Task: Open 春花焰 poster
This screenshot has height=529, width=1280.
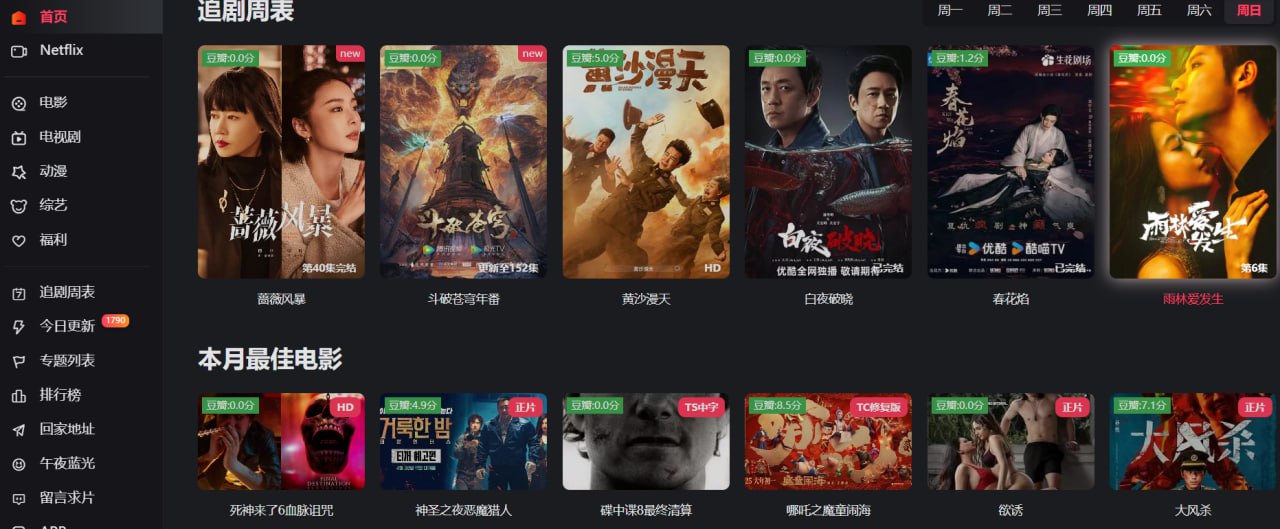Action: tap(1011, 162)
